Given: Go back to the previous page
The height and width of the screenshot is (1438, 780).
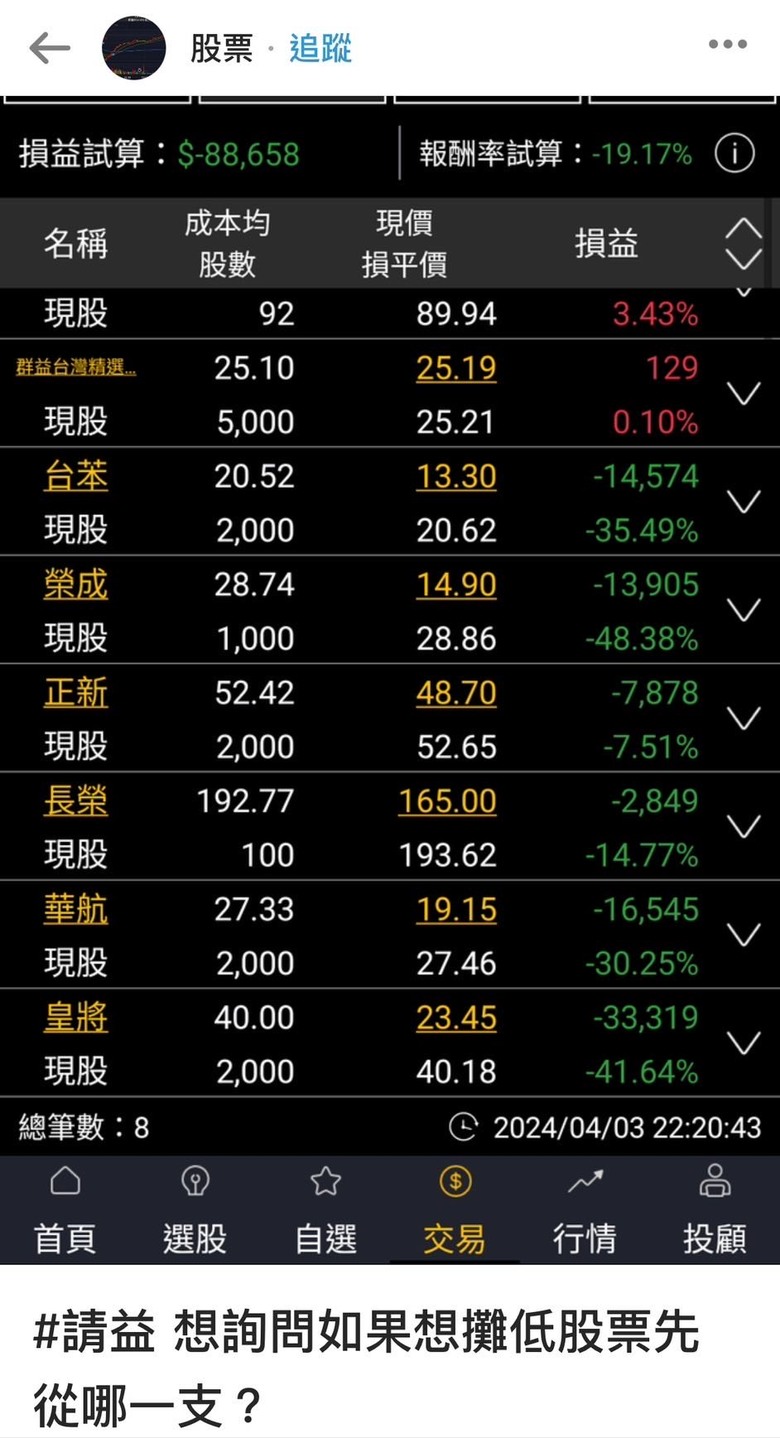Looking at the screenshot, I should (x=49, y=48).
